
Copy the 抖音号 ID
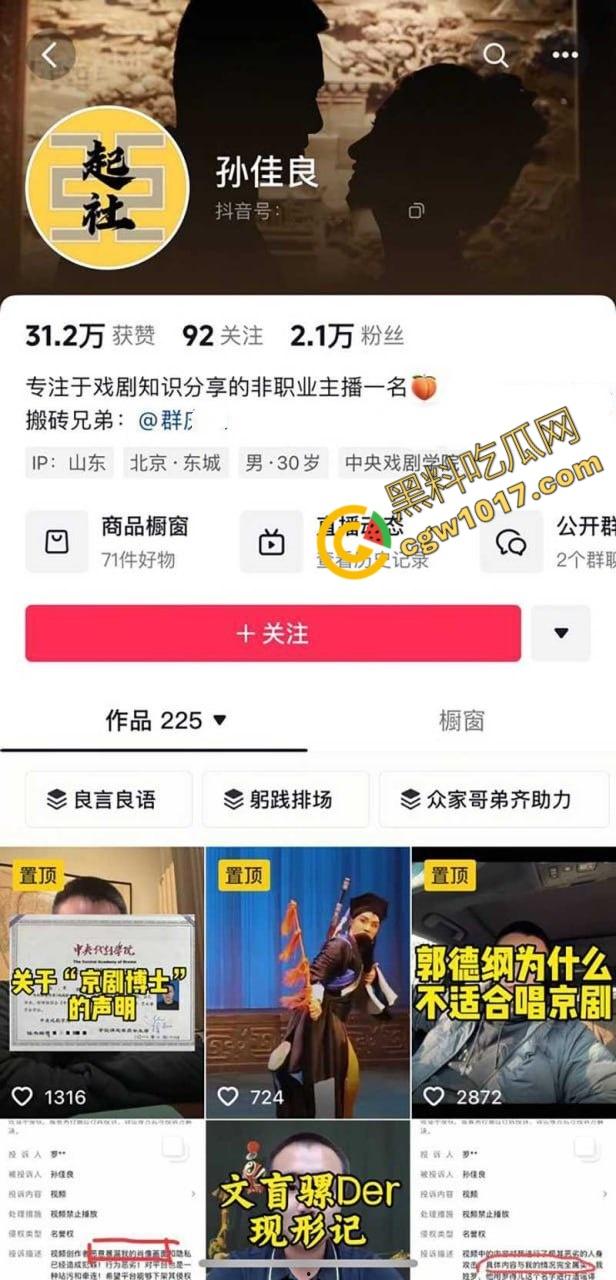tap(416, 211)
